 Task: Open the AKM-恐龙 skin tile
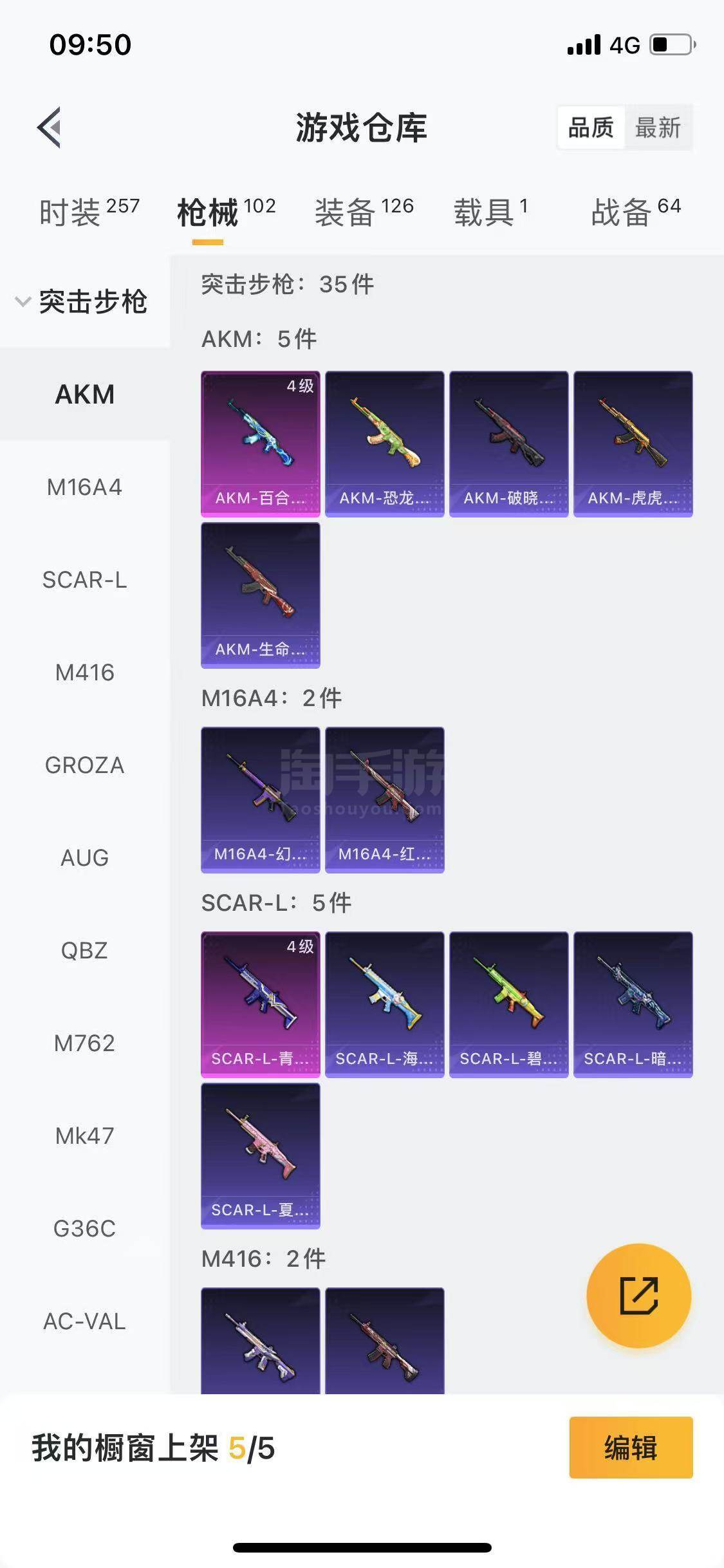(x=385, y=444)
